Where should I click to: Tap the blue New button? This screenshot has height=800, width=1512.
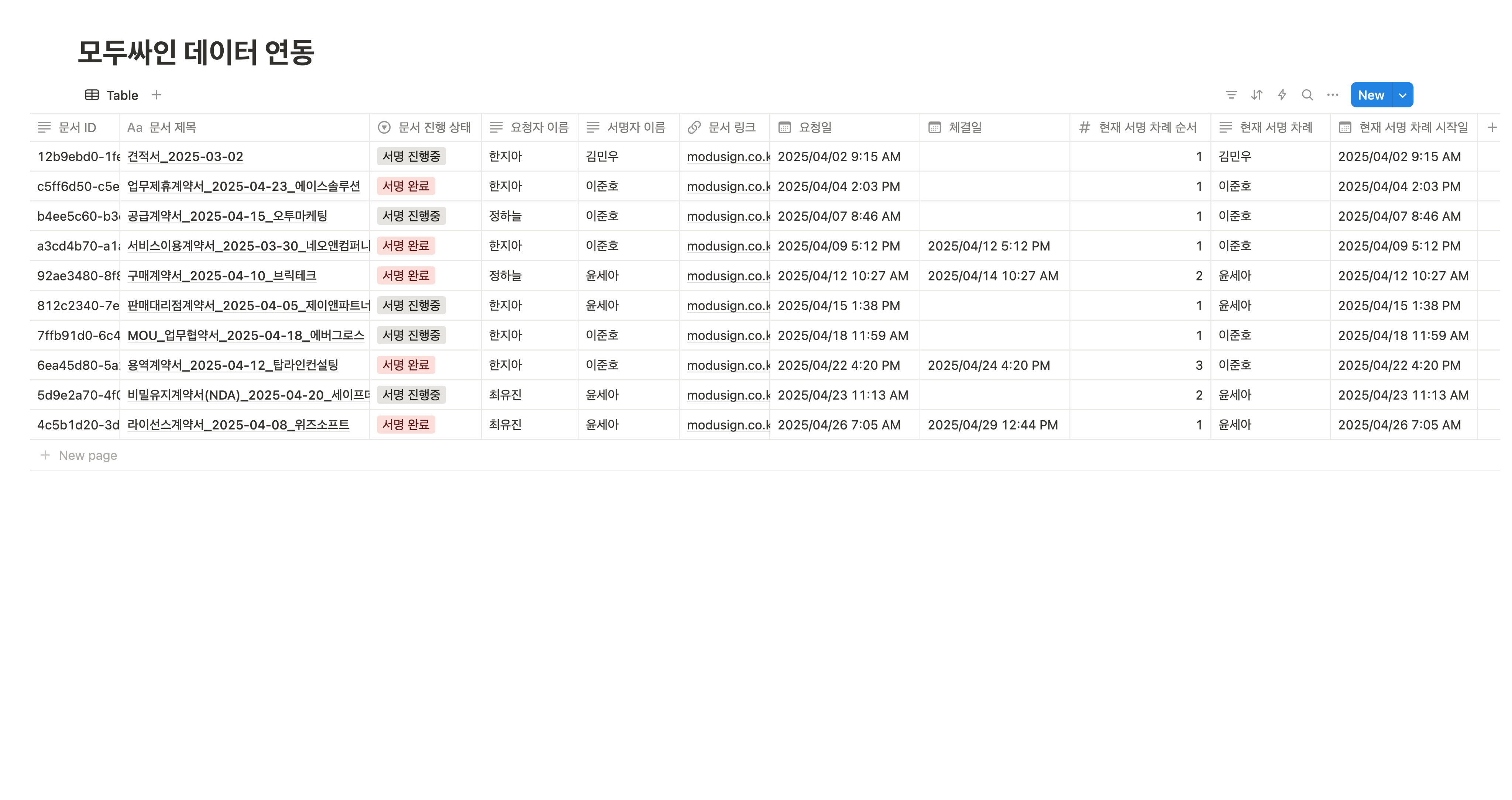point(1371,95)
